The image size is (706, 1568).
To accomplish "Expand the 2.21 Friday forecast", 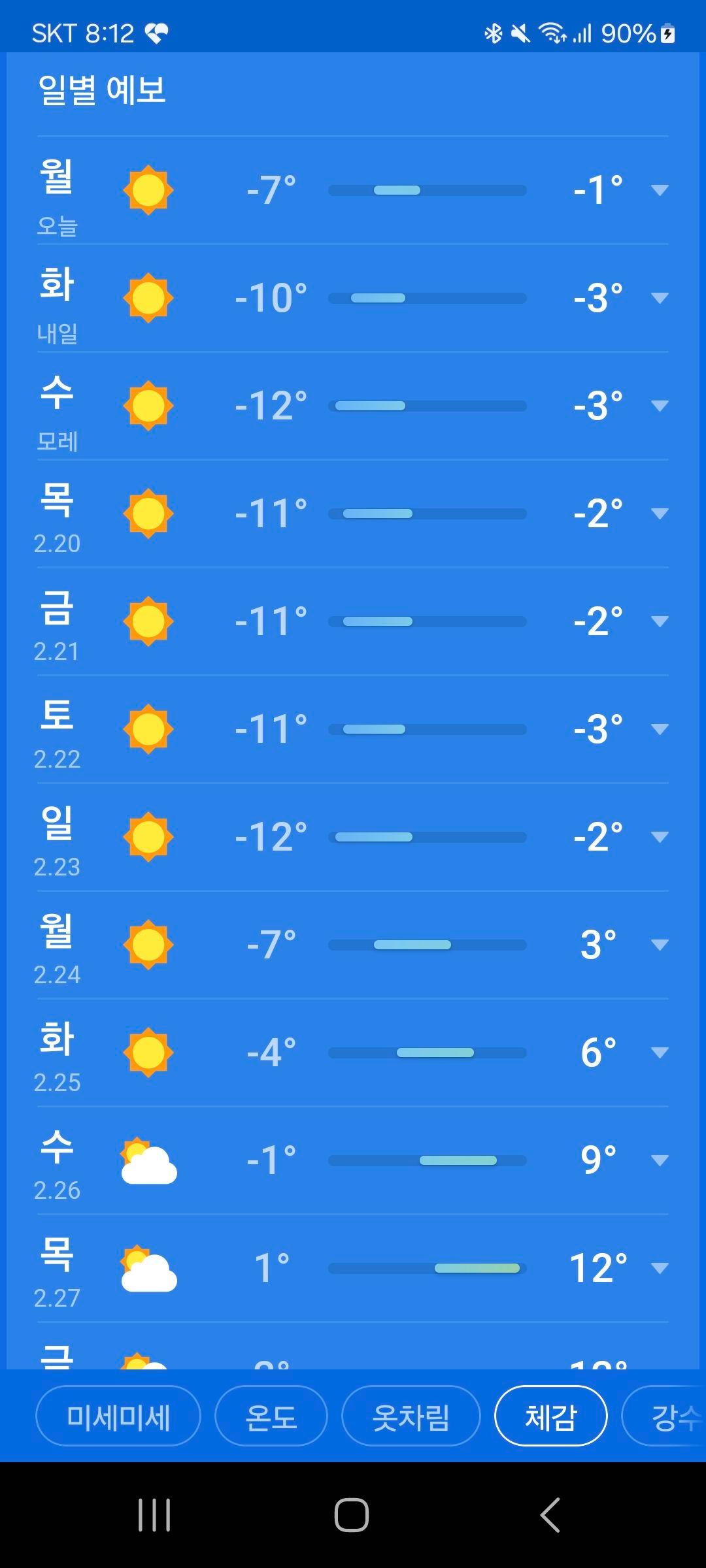I will (x=660, y=621).
